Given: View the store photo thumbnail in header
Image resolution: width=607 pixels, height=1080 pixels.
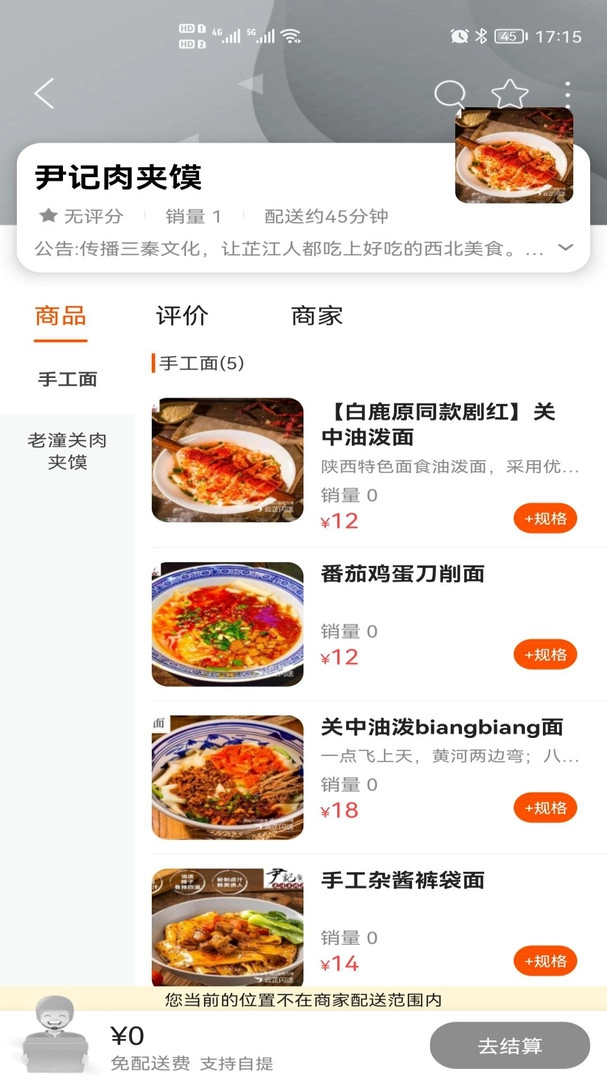Looking at the screenshot, I should point(514,155).
